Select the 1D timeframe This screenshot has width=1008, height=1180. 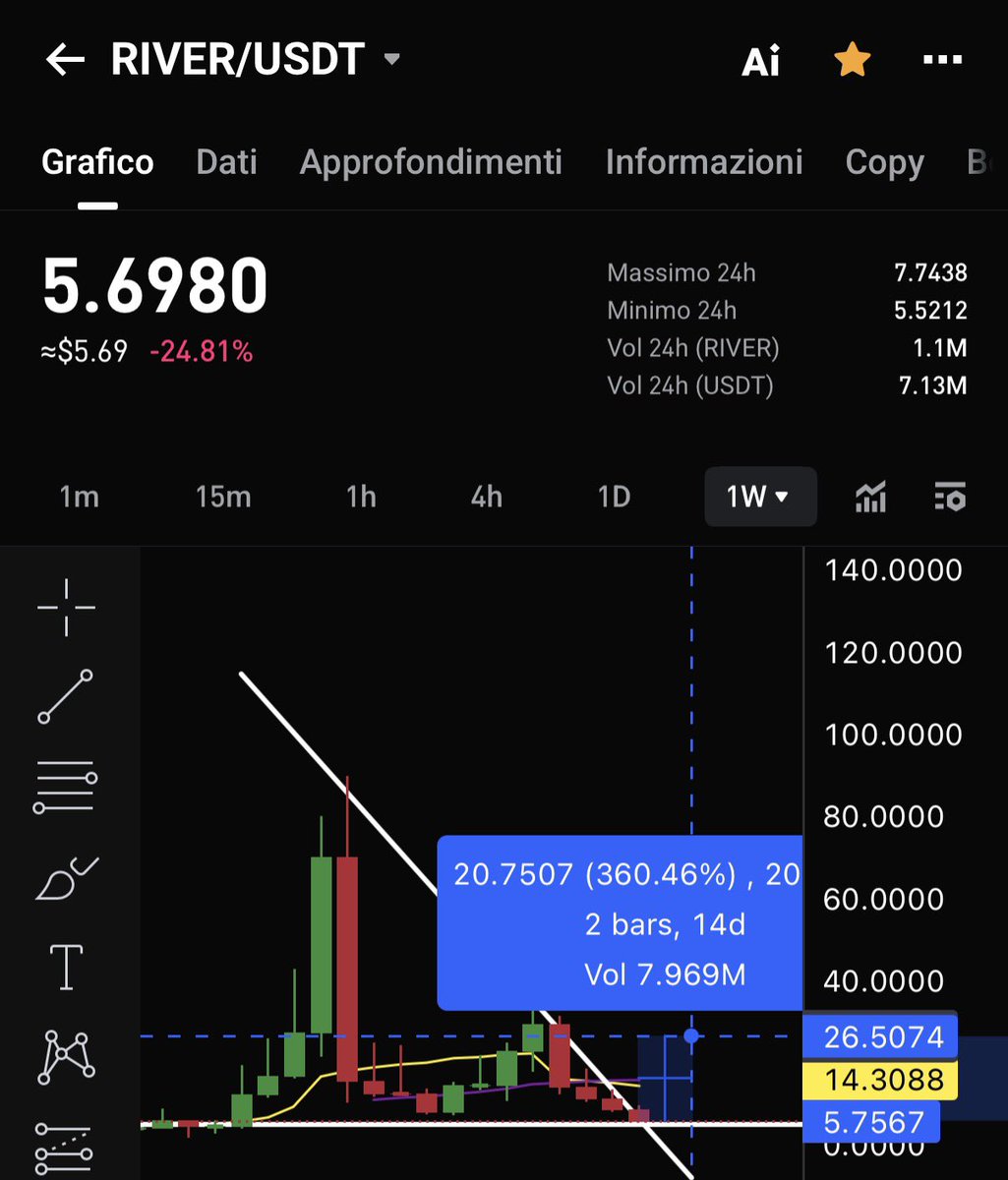(614, 497)
